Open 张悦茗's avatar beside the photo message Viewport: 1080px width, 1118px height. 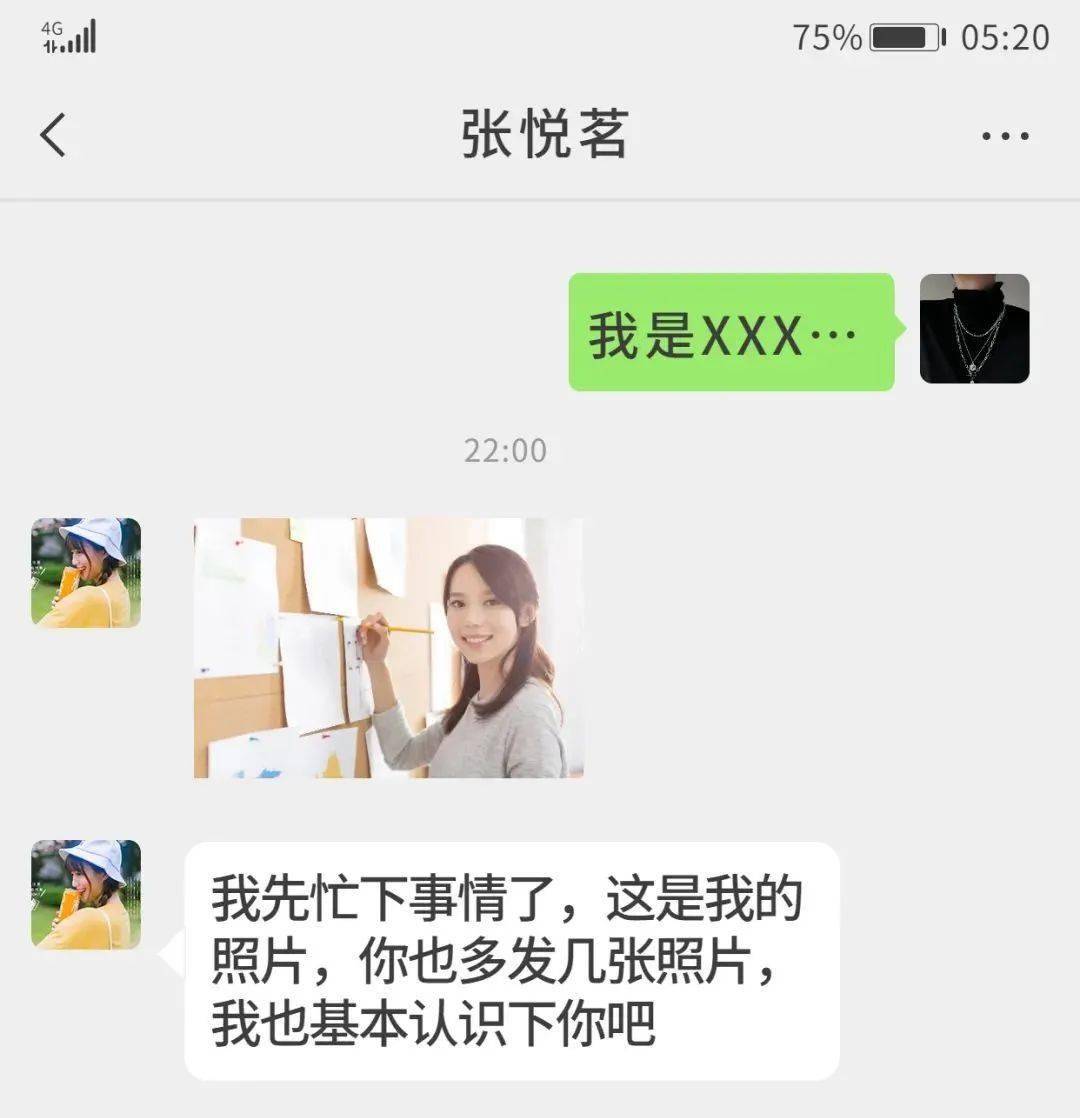(86, 572)
